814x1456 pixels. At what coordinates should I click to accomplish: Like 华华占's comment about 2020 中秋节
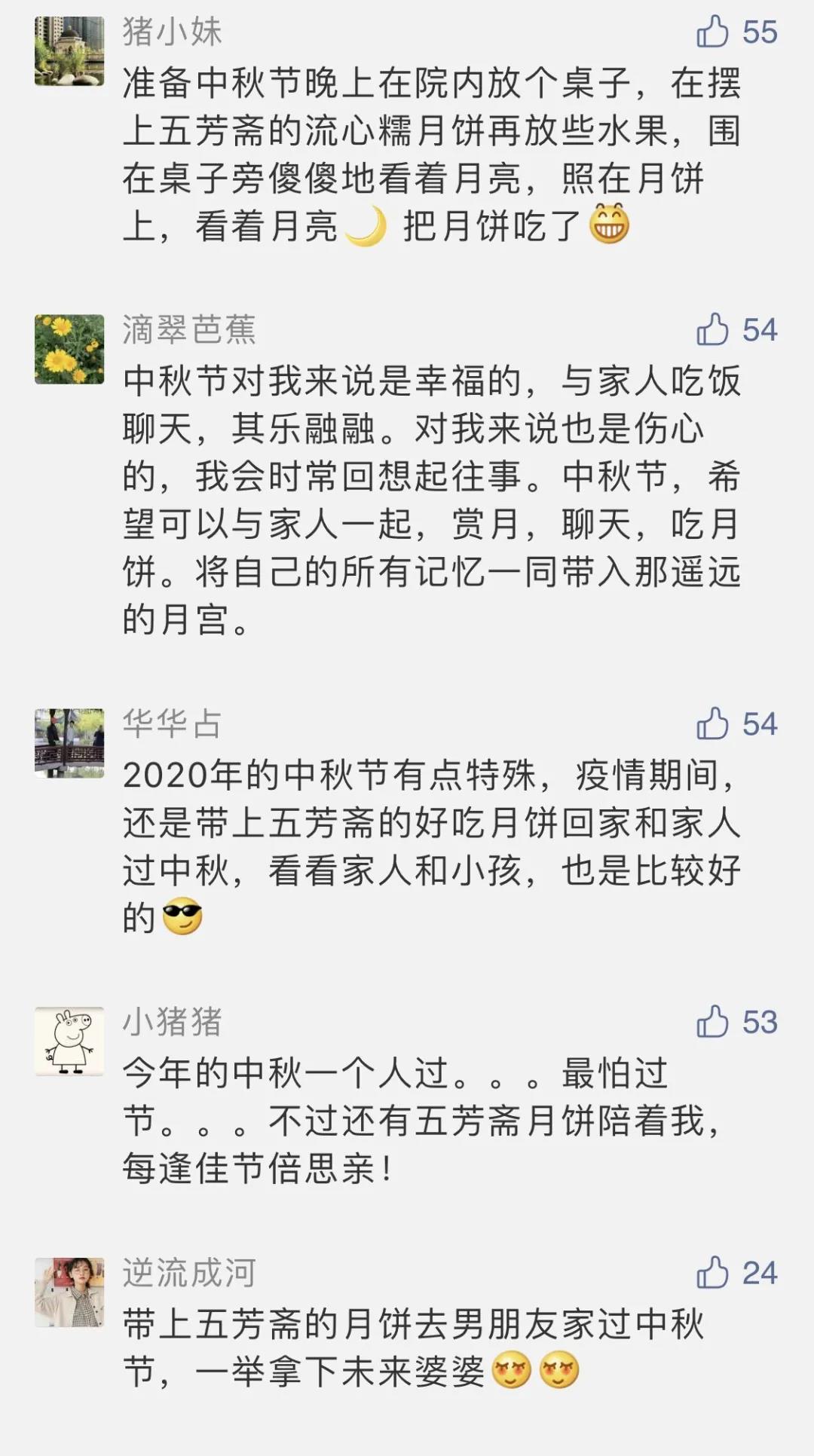pos(712,723)
